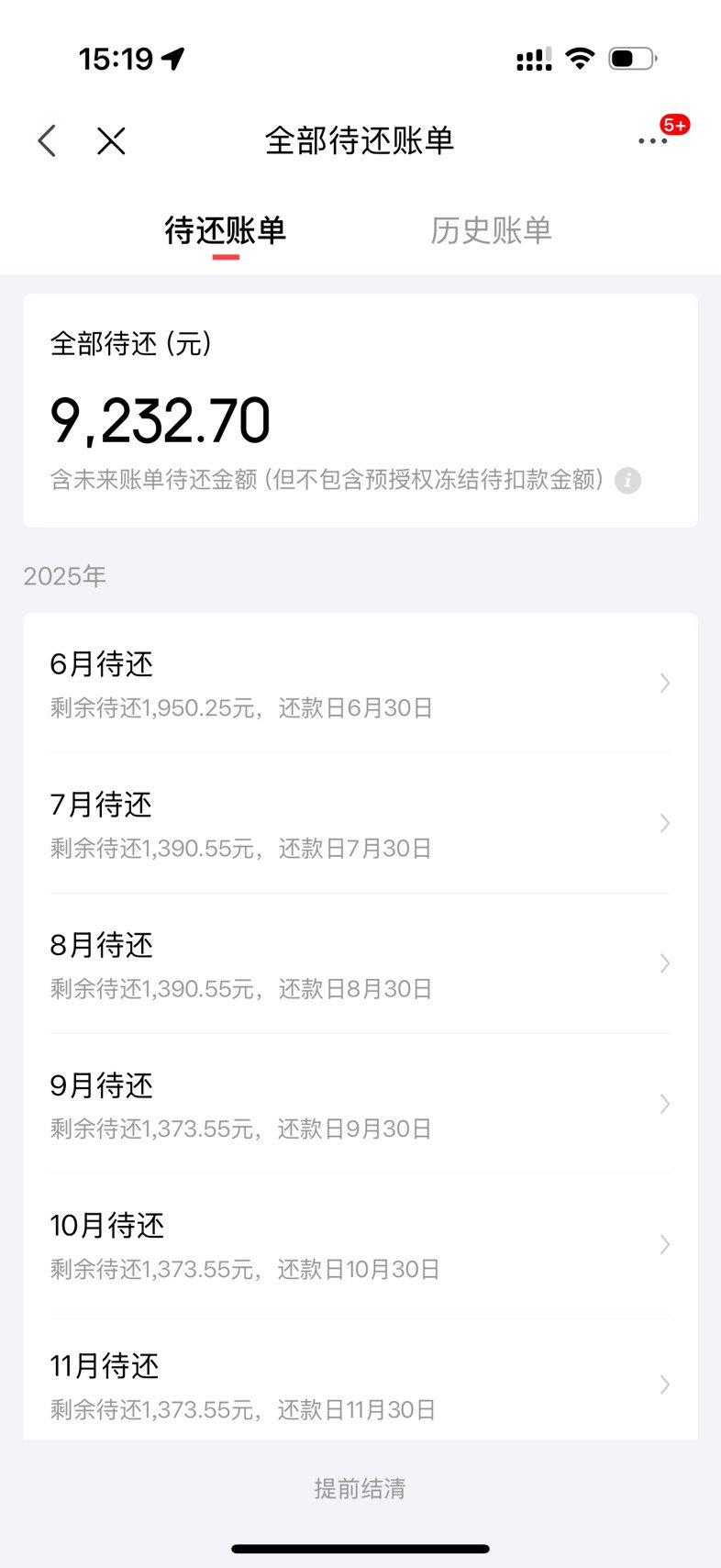Open the 6月待还 bill

click(x=360, y=684)
